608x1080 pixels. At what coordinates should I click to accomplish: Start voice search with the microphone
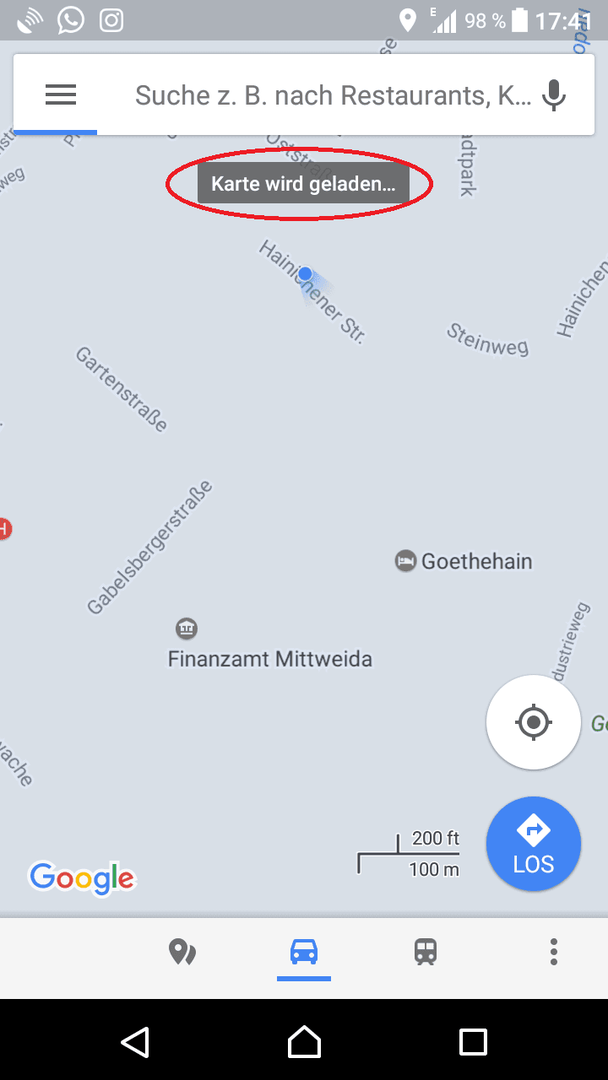(553, 95)
